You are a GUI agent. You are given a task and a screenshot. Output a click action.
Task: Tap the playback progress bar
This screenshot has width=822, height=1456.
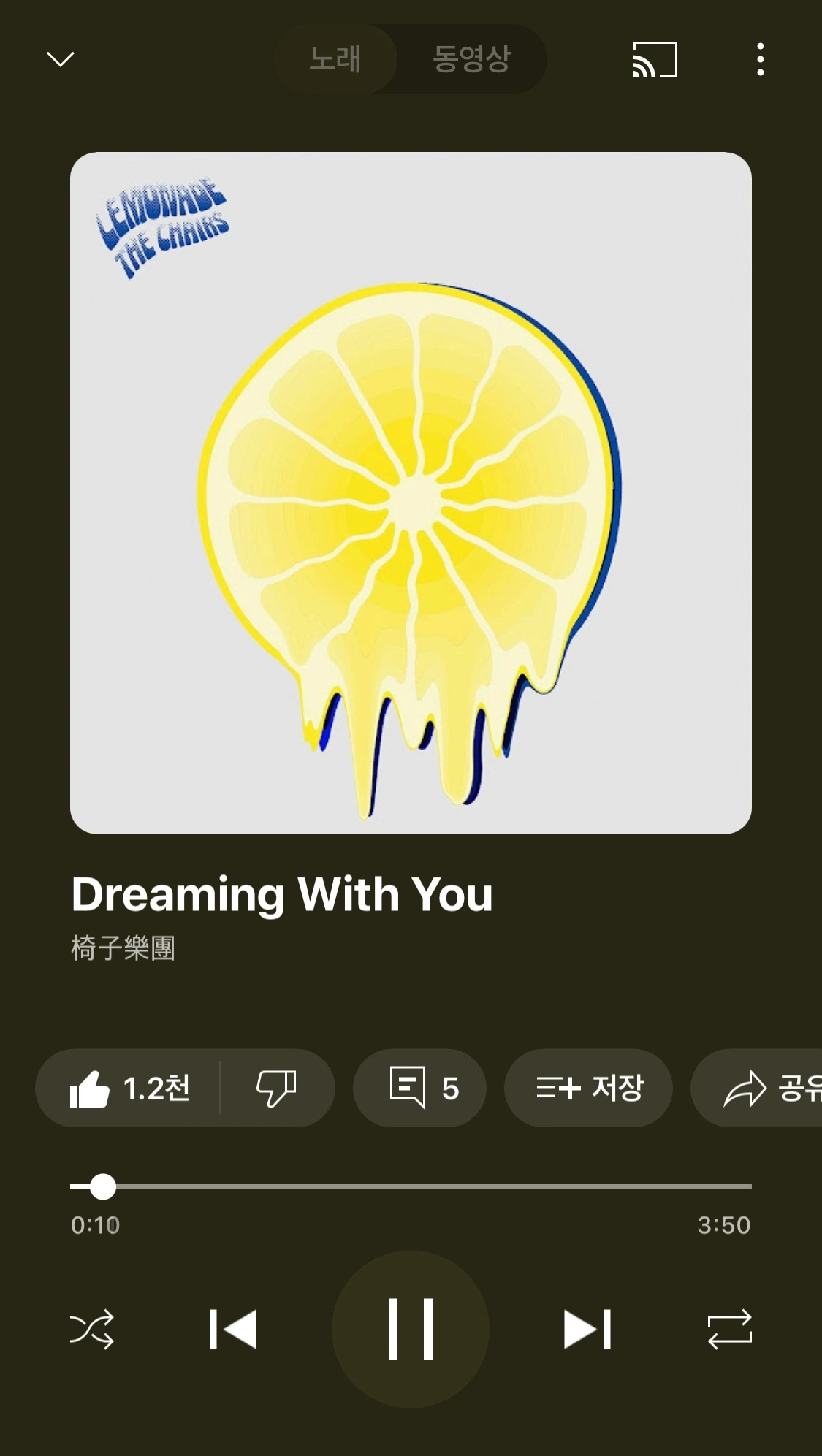coord(411,1186)
